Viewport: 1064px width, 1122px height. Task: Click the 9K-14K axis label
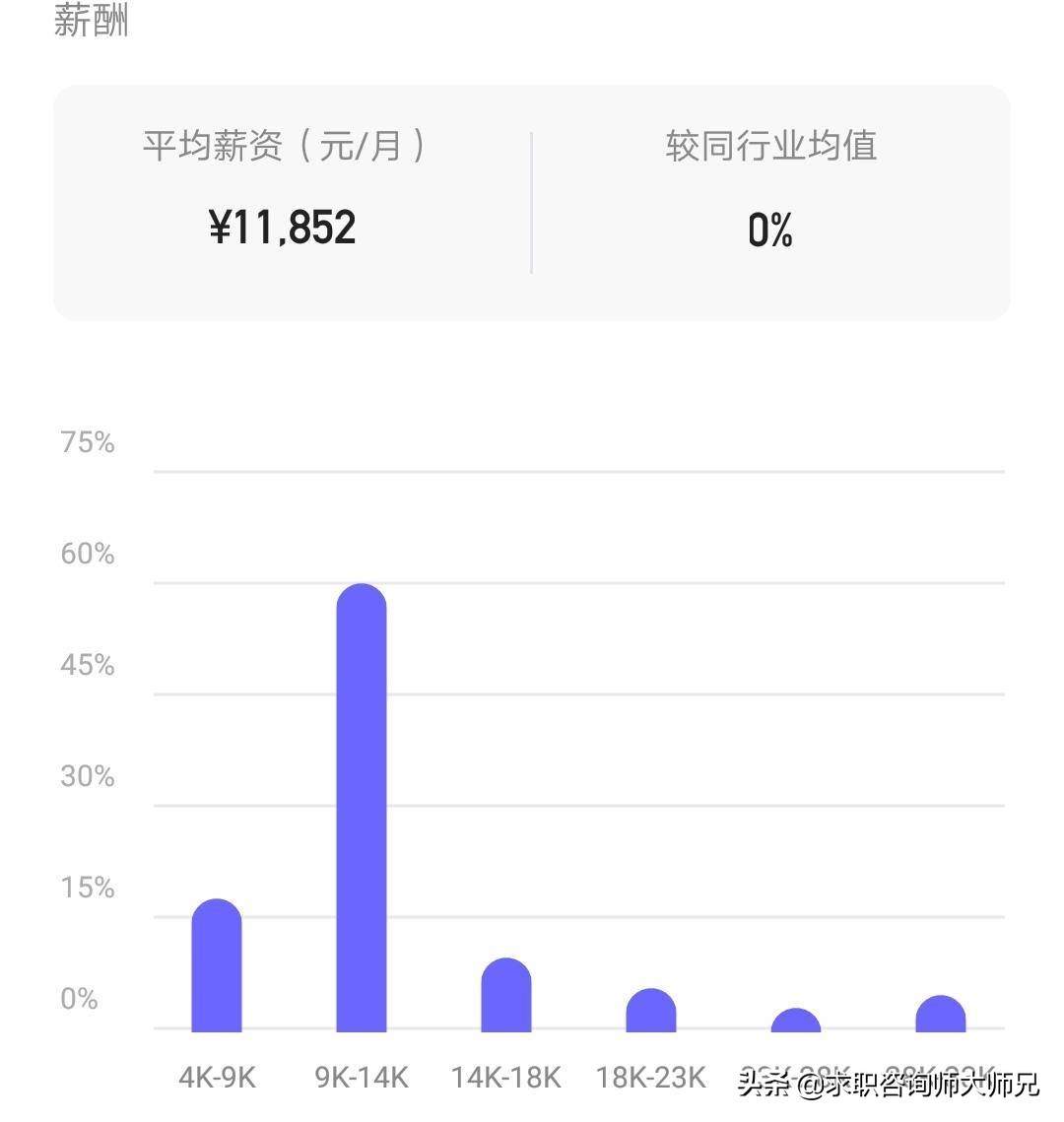coord(363,1079)
